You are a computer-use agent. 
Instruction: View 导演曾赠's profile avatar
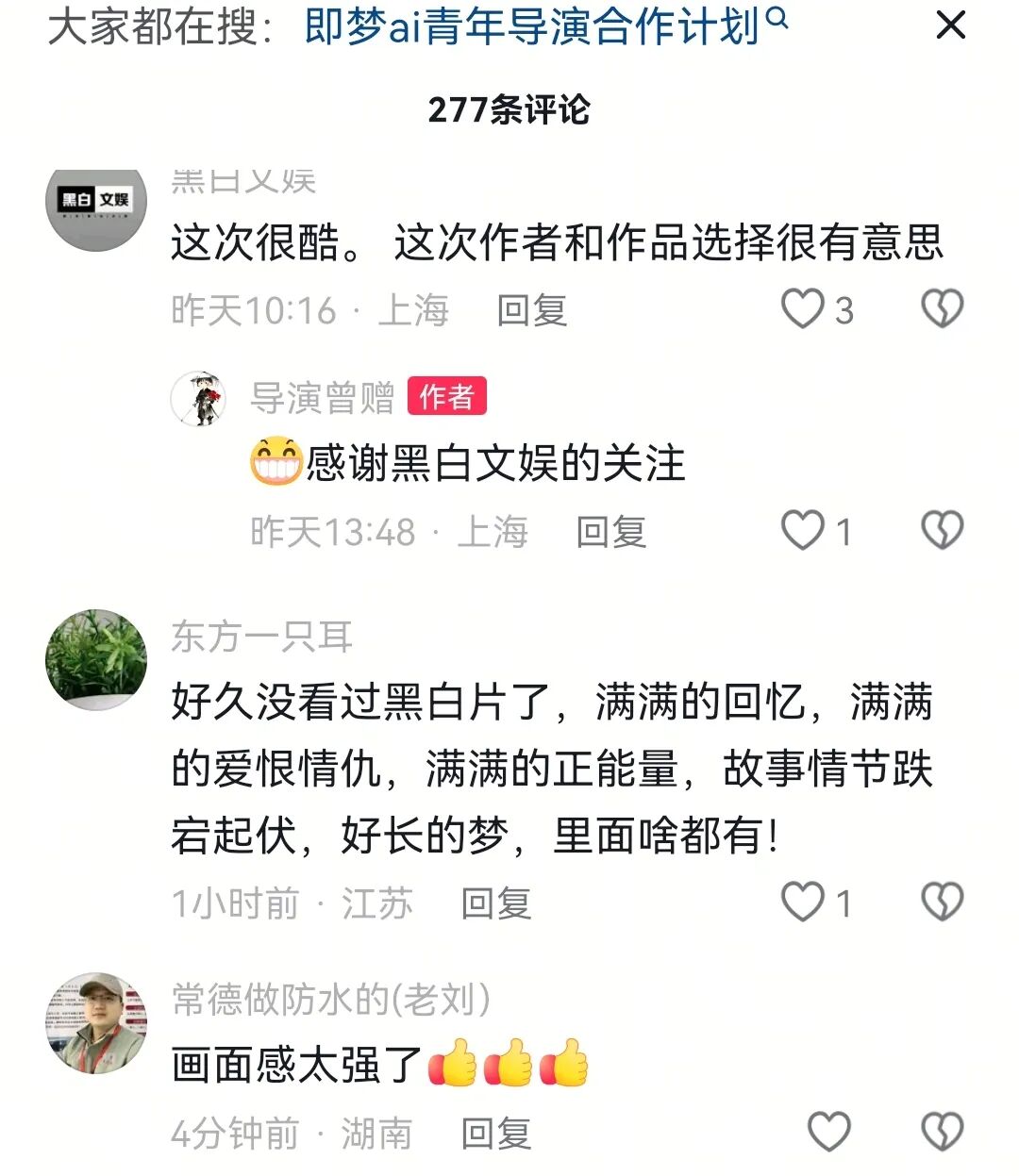pyautogui.click(x=199, y=398)
